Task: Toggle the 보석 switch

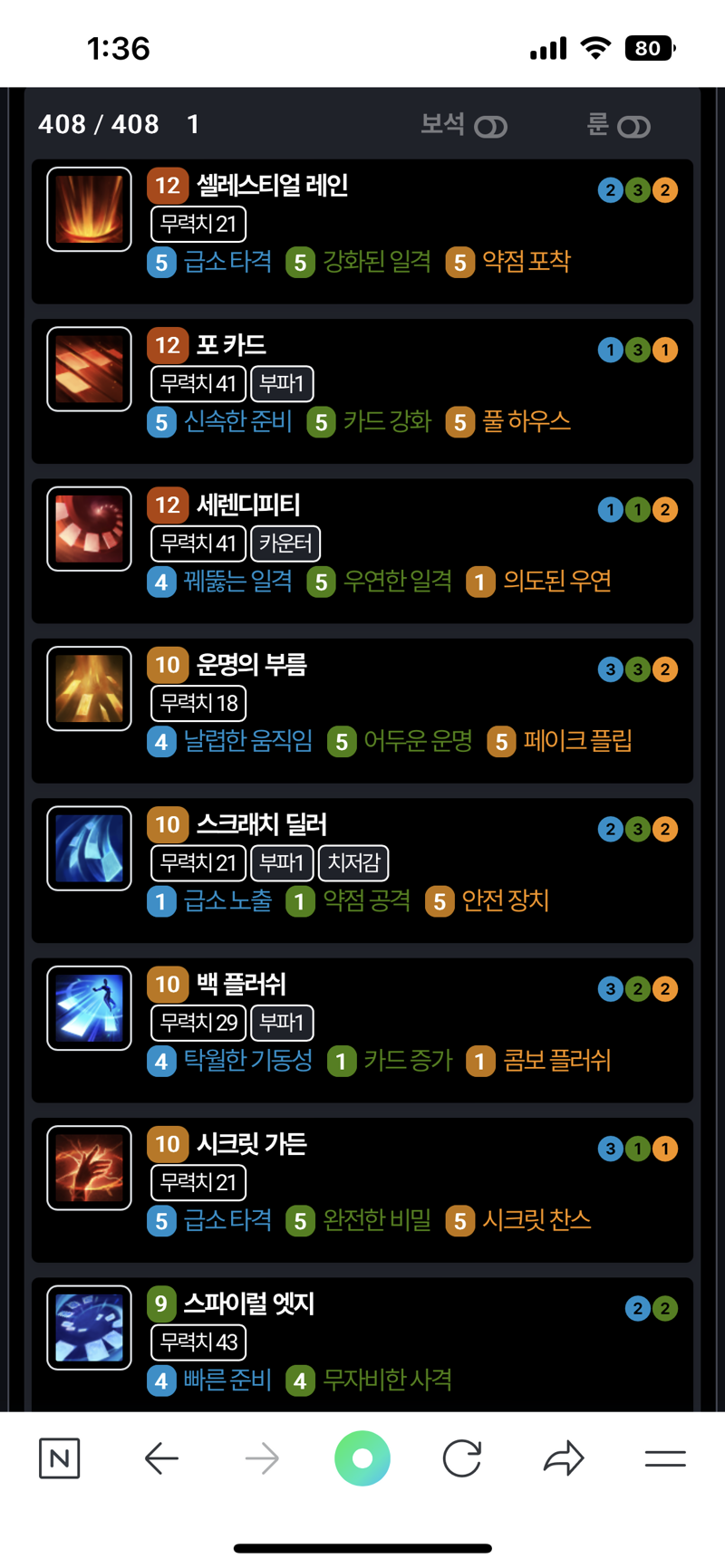Action: coord(490,127)
